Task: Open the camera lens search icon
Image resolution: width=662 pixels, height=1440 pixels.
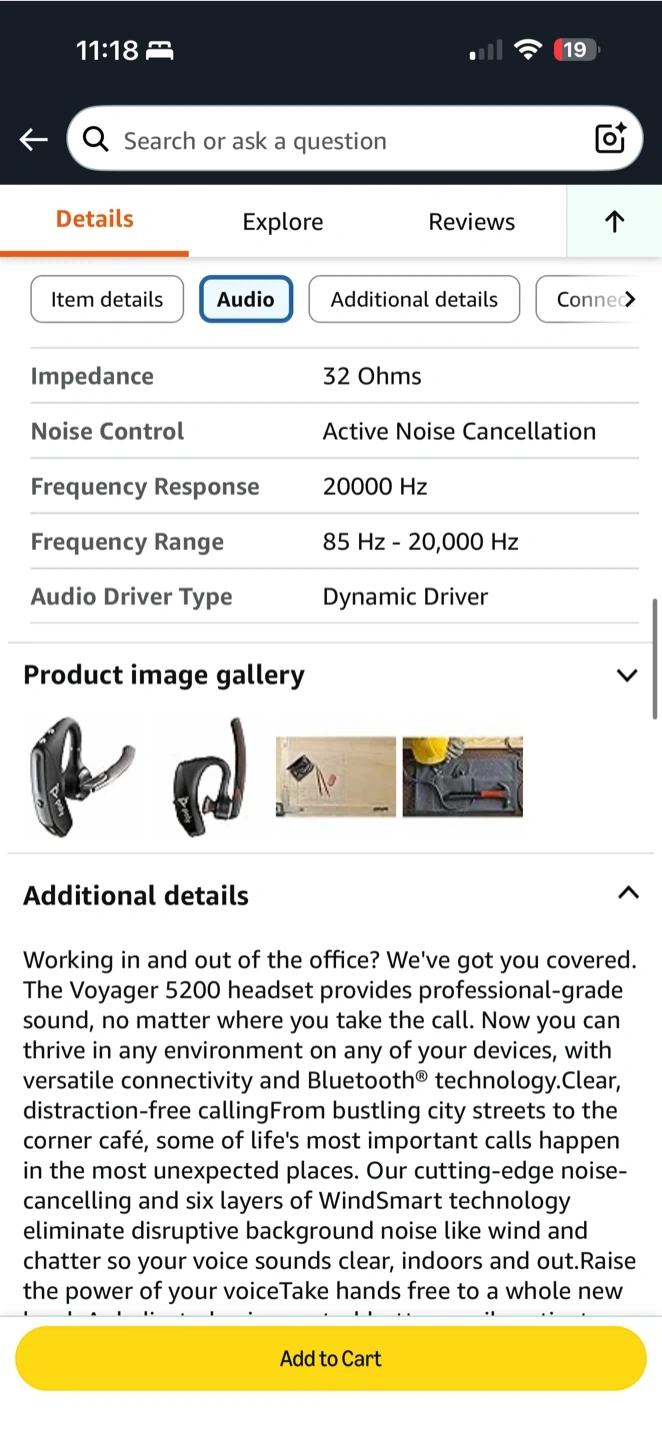Action: click(x=610, y=139)
